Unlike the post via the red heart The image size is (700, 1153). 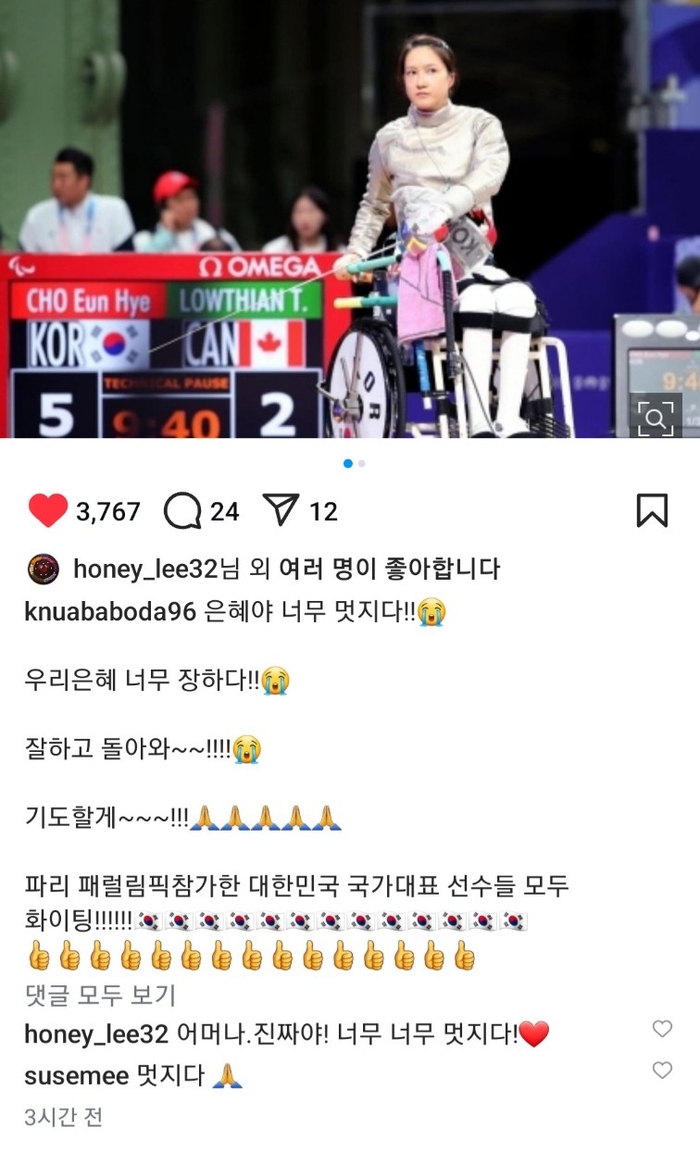point(47,511)
